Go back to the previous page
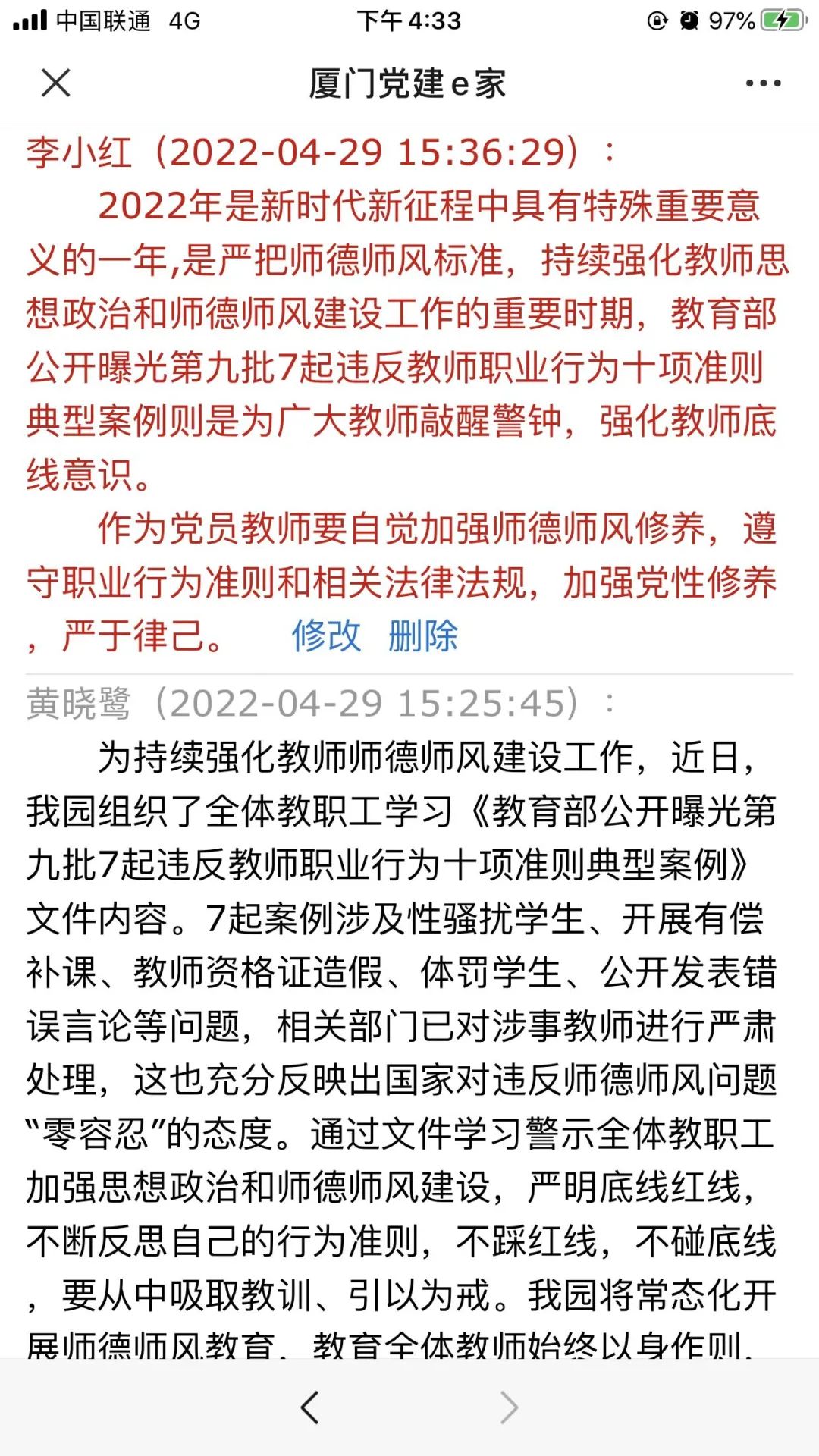 coord(309,1408)
